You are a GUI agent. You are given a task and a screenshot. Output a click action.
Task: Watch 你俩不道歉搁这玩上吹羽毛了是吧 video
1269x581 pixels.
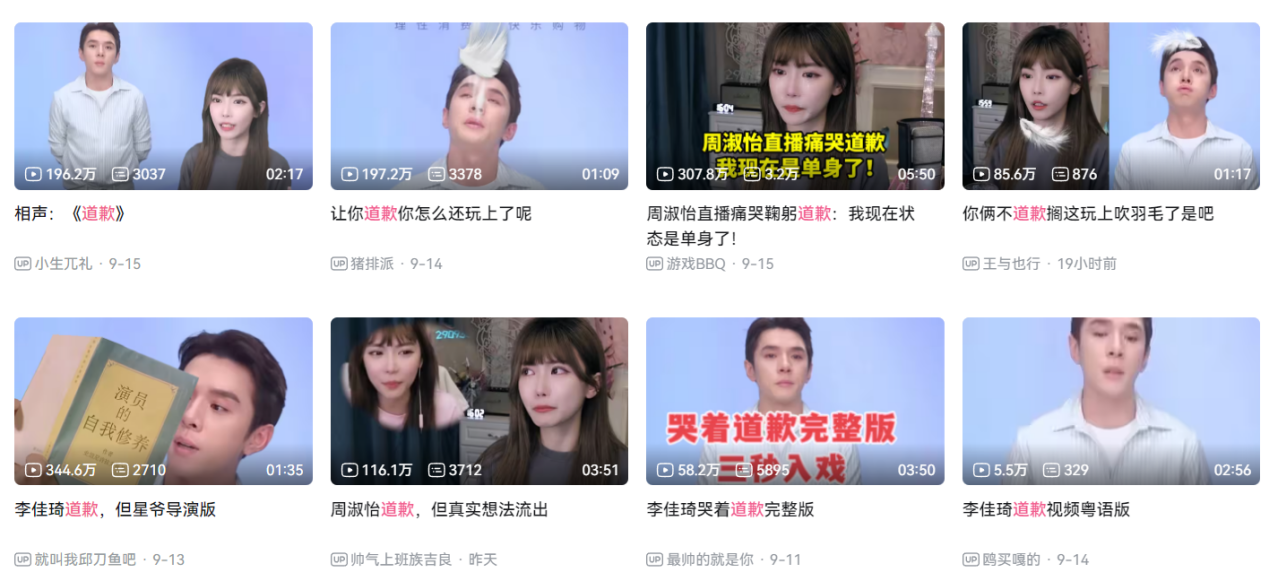[x=1111, y=106]
